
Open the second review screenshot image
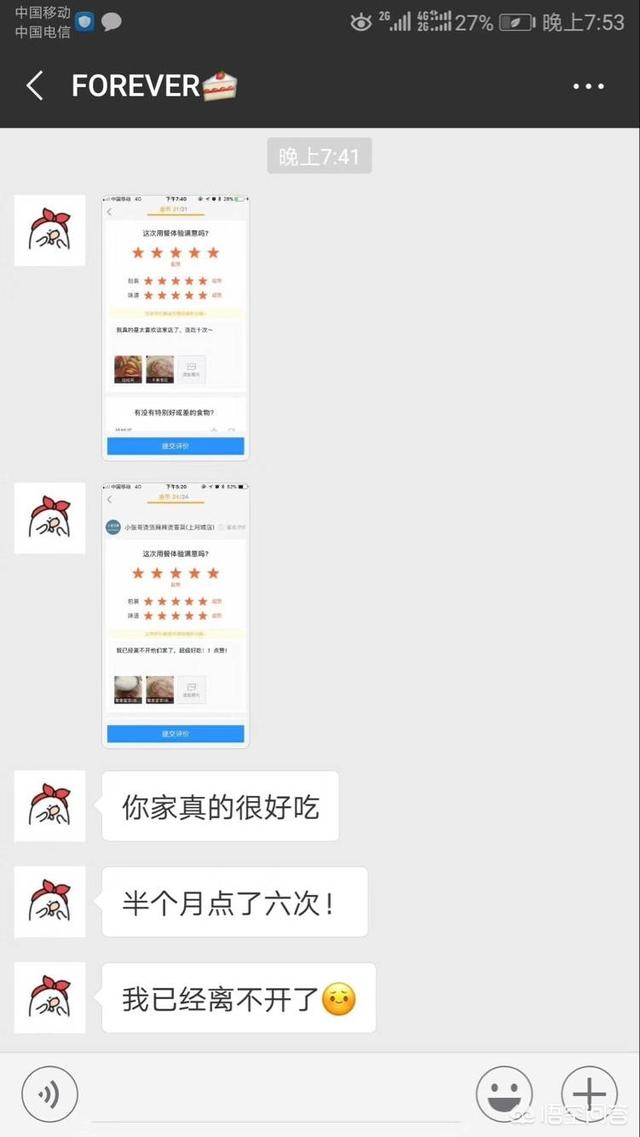[176, 615]
